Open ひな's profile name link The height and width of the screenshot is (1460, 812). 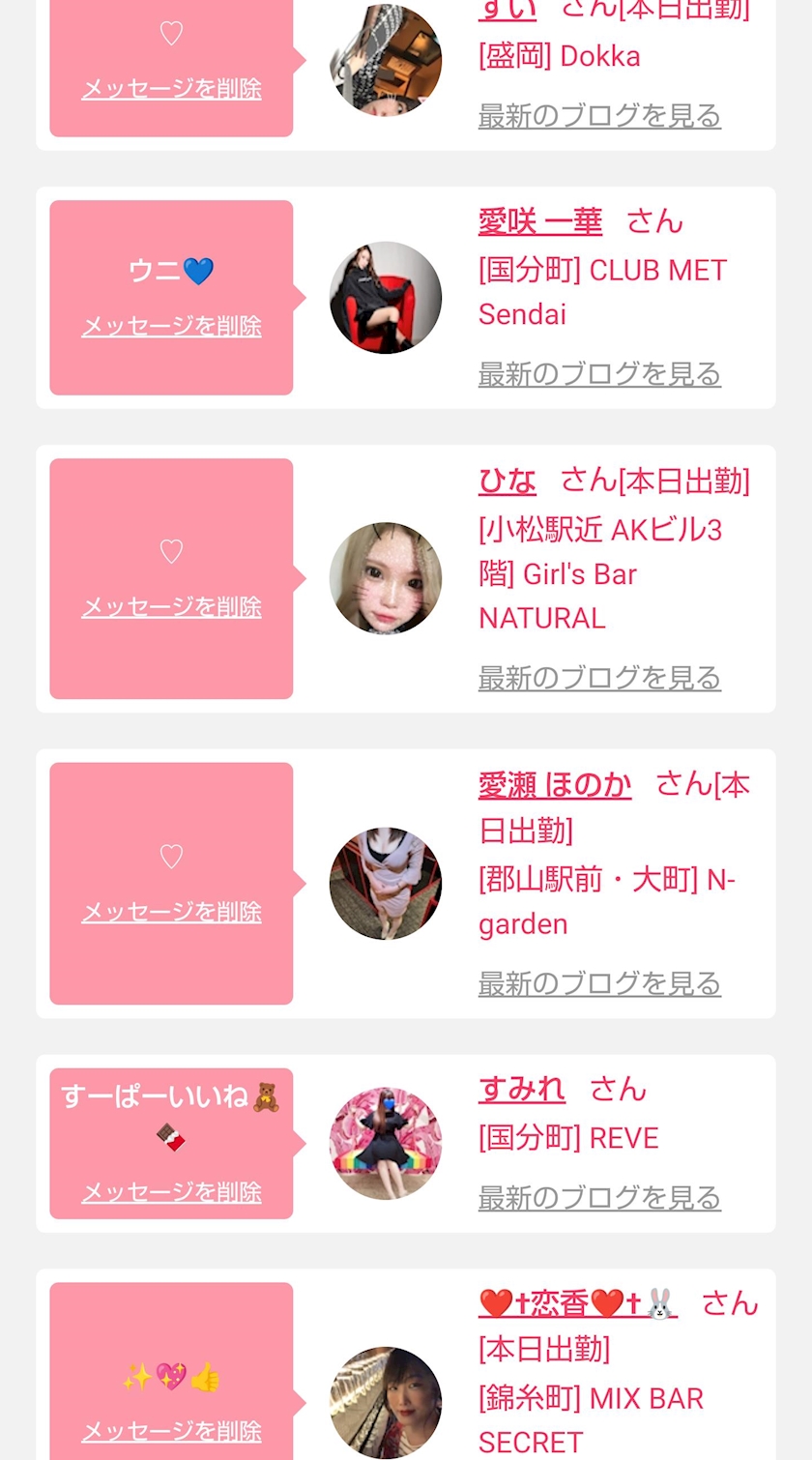click(x=507, y=481)
